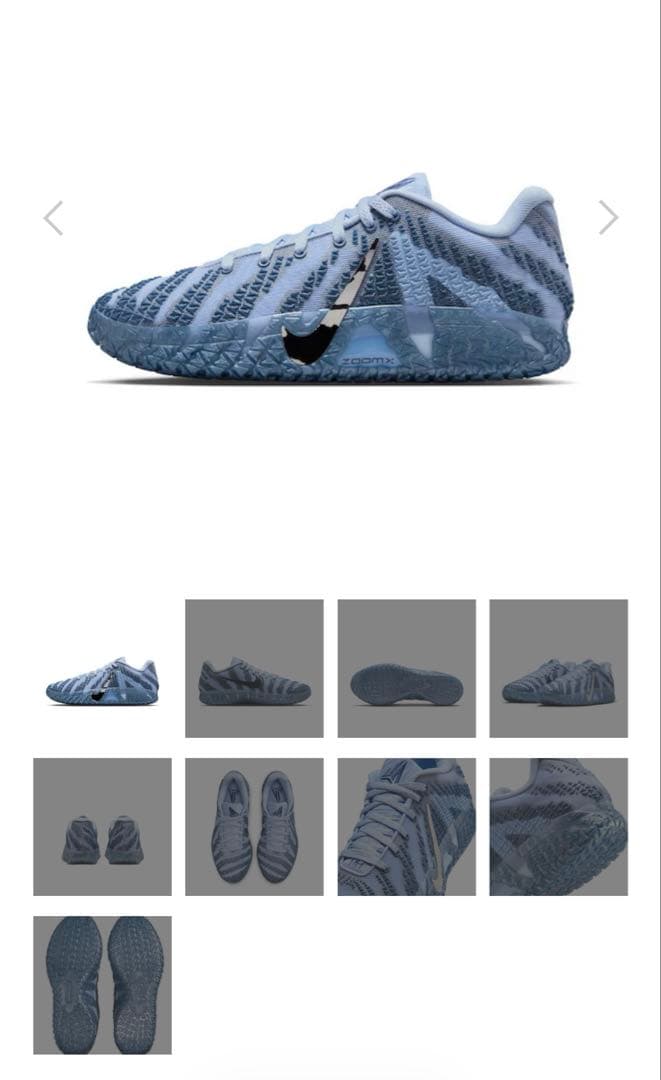The width and height of the screenshot is (661, 1080).
Task: Select the lateral side view thumbnail
Action: (x=102, y=668)
